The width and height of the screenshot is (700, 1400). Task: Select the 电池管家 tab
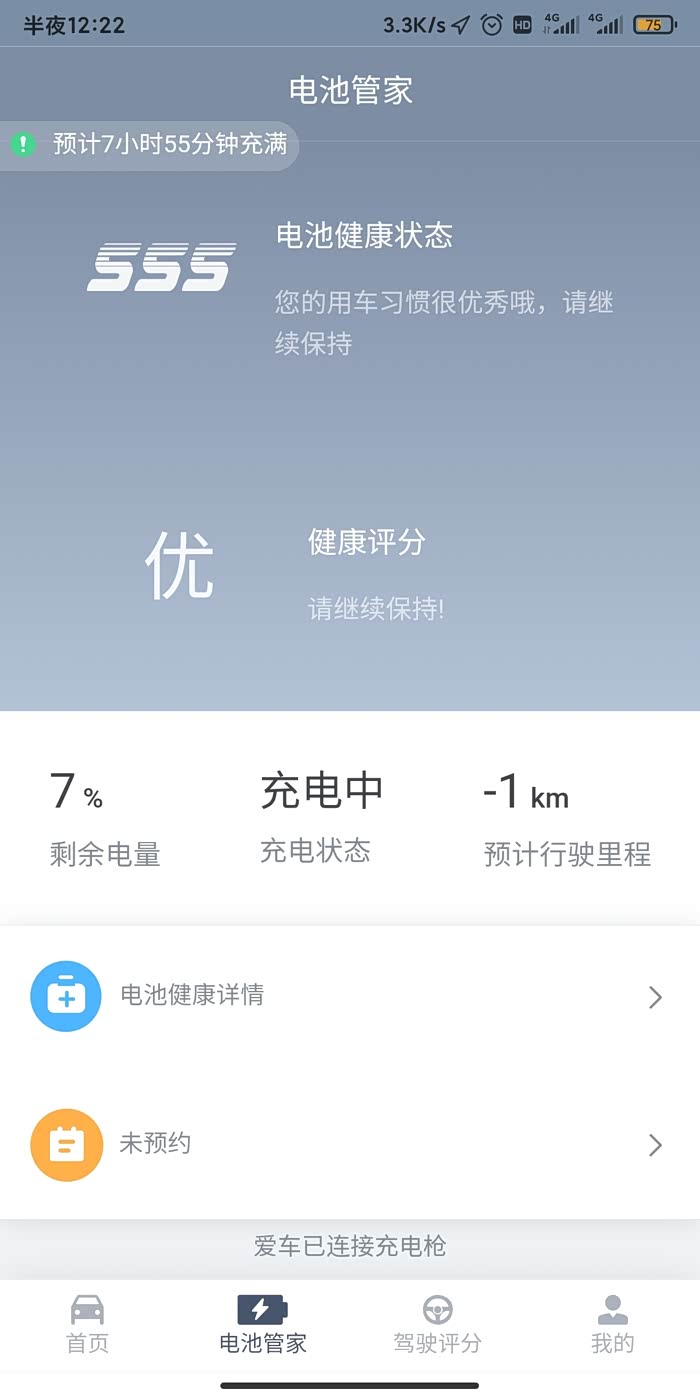click(x=263, y=1324)
